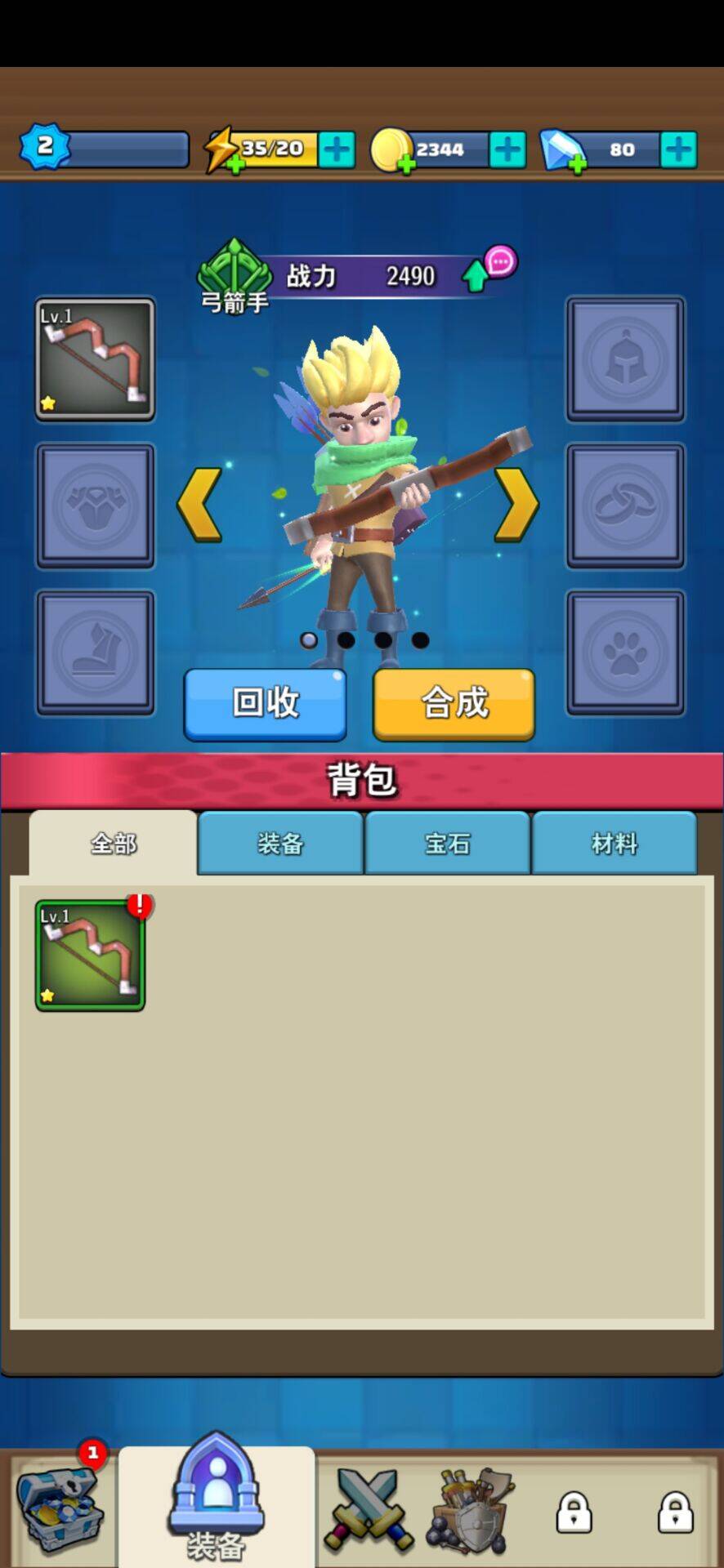Open the empty pet paw slot

pyautogui.click(x=625, y=653)
